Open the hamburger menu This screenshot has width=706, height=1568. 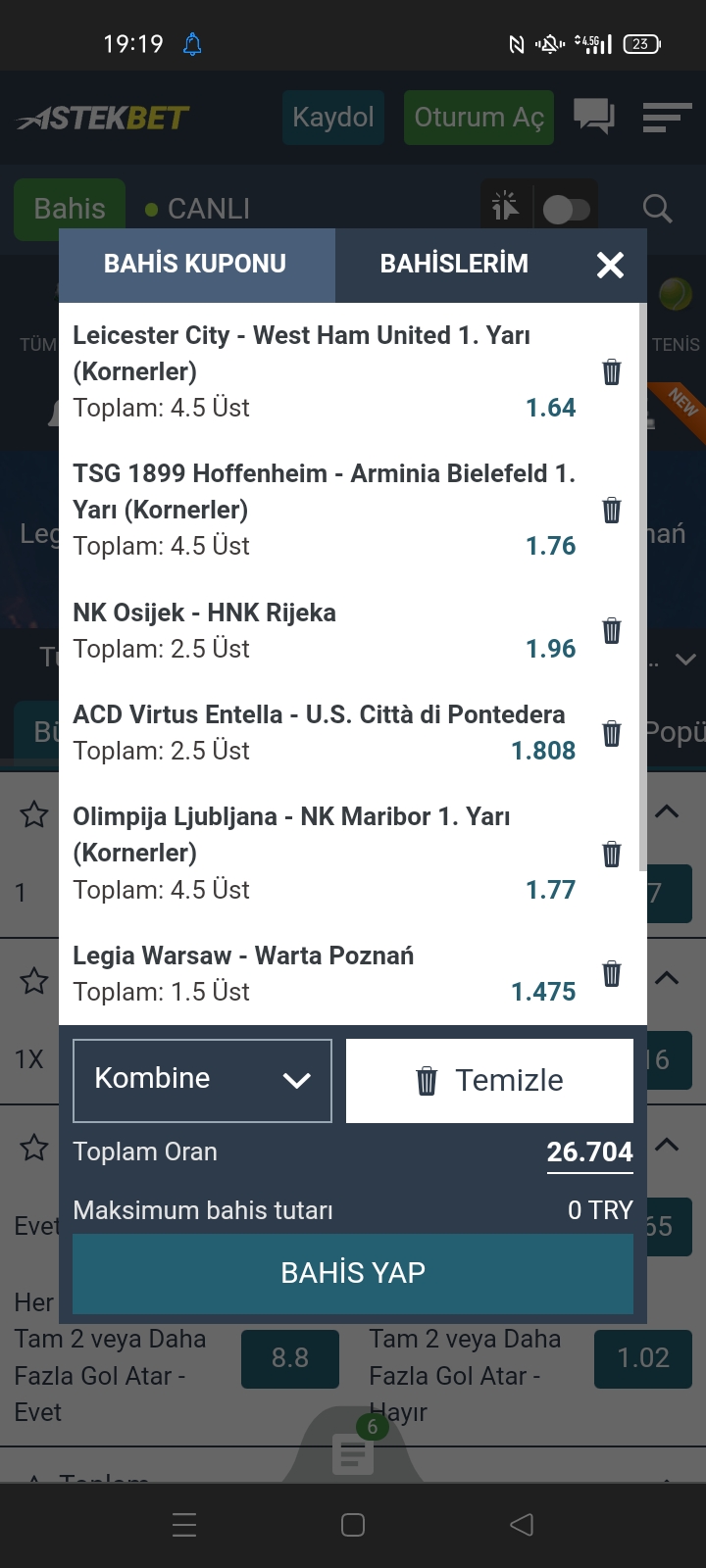[x=667, y=118]
